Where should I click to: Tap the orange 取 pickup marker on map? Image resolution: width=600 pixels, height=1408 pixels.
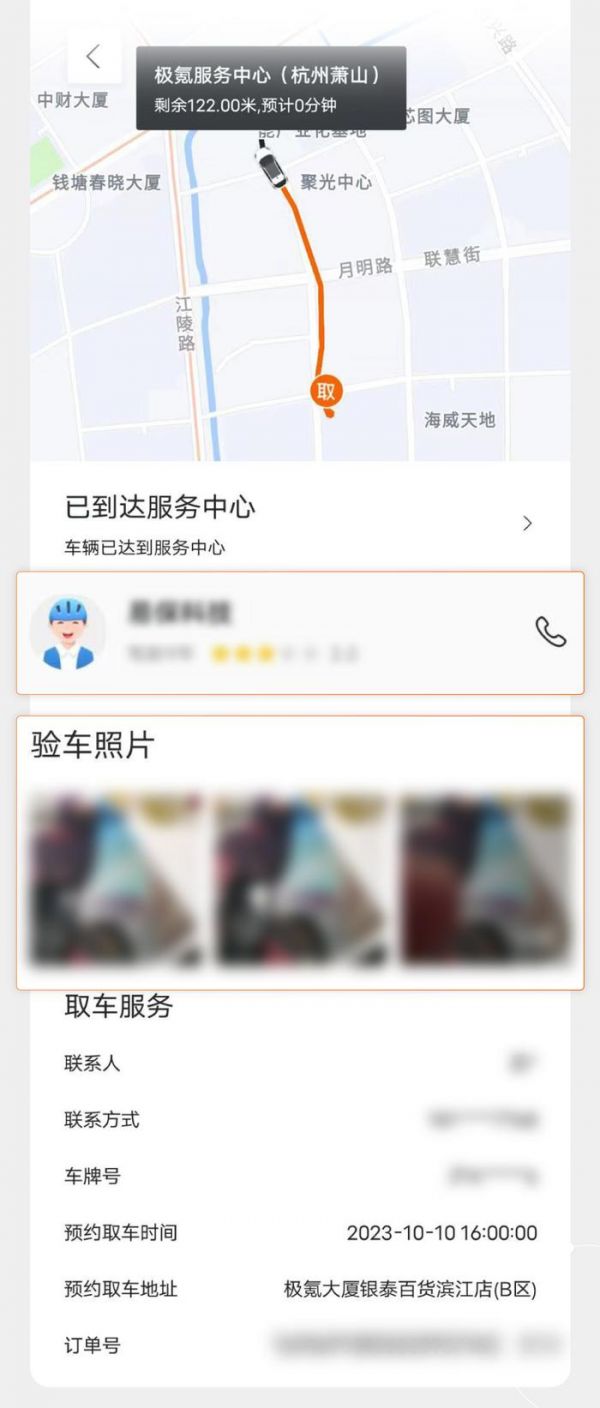pos(326,392)
